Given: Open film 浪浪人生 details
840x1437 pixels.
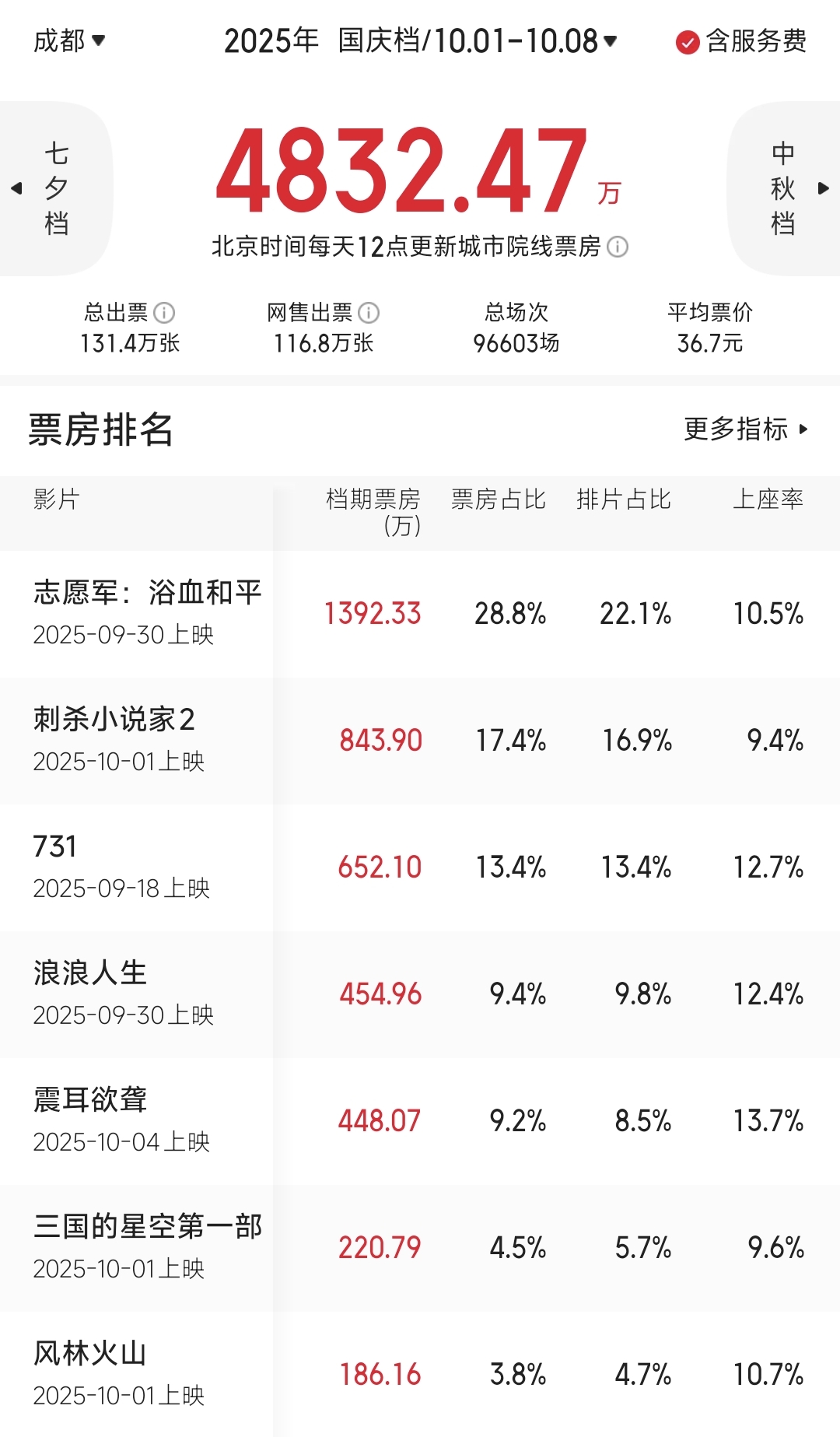Looking at the screenshot, I should coord(90,973).
